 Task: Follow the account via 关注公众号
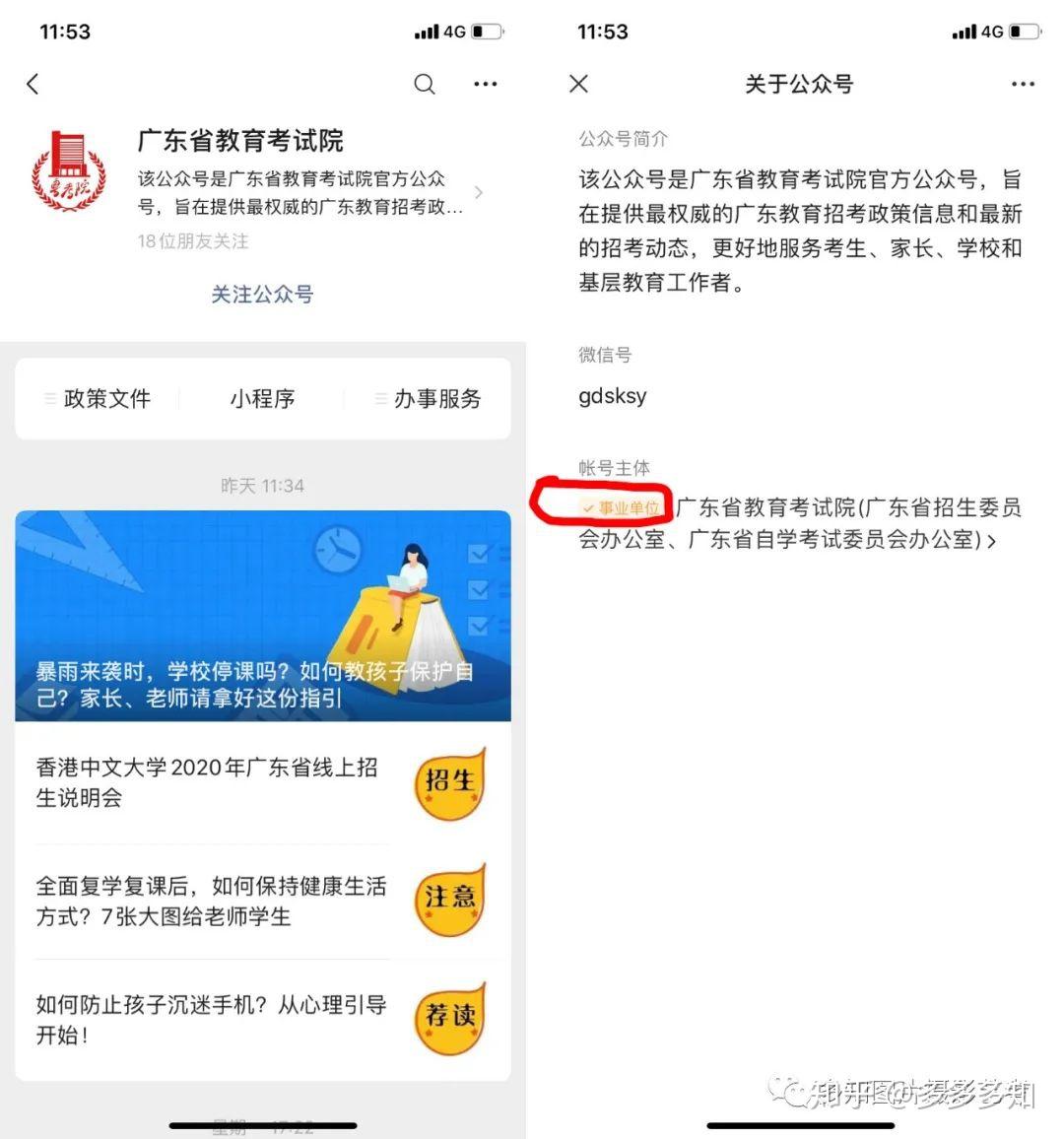point(262,294)
